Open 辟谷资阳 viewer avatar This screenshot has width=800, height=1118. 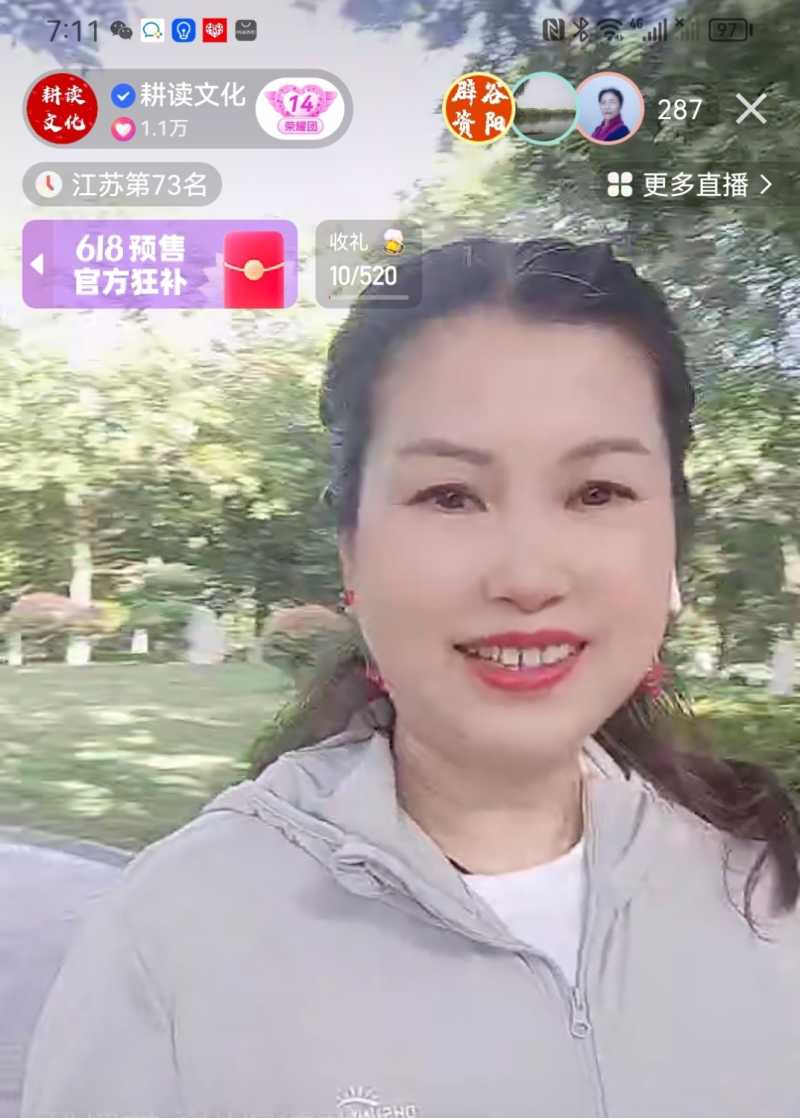(478, 109)
